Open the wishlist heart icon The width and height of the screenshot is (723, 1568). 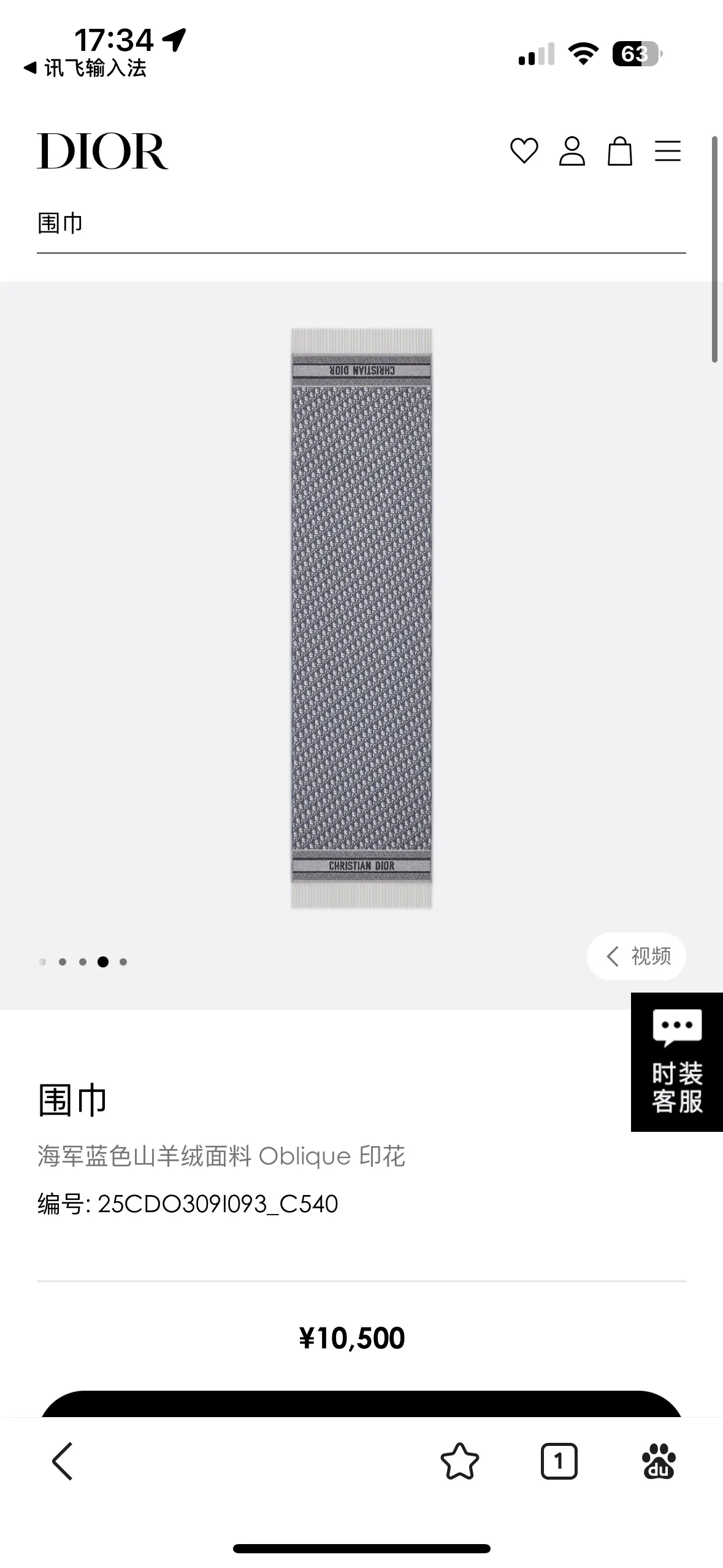click(524, 151)
